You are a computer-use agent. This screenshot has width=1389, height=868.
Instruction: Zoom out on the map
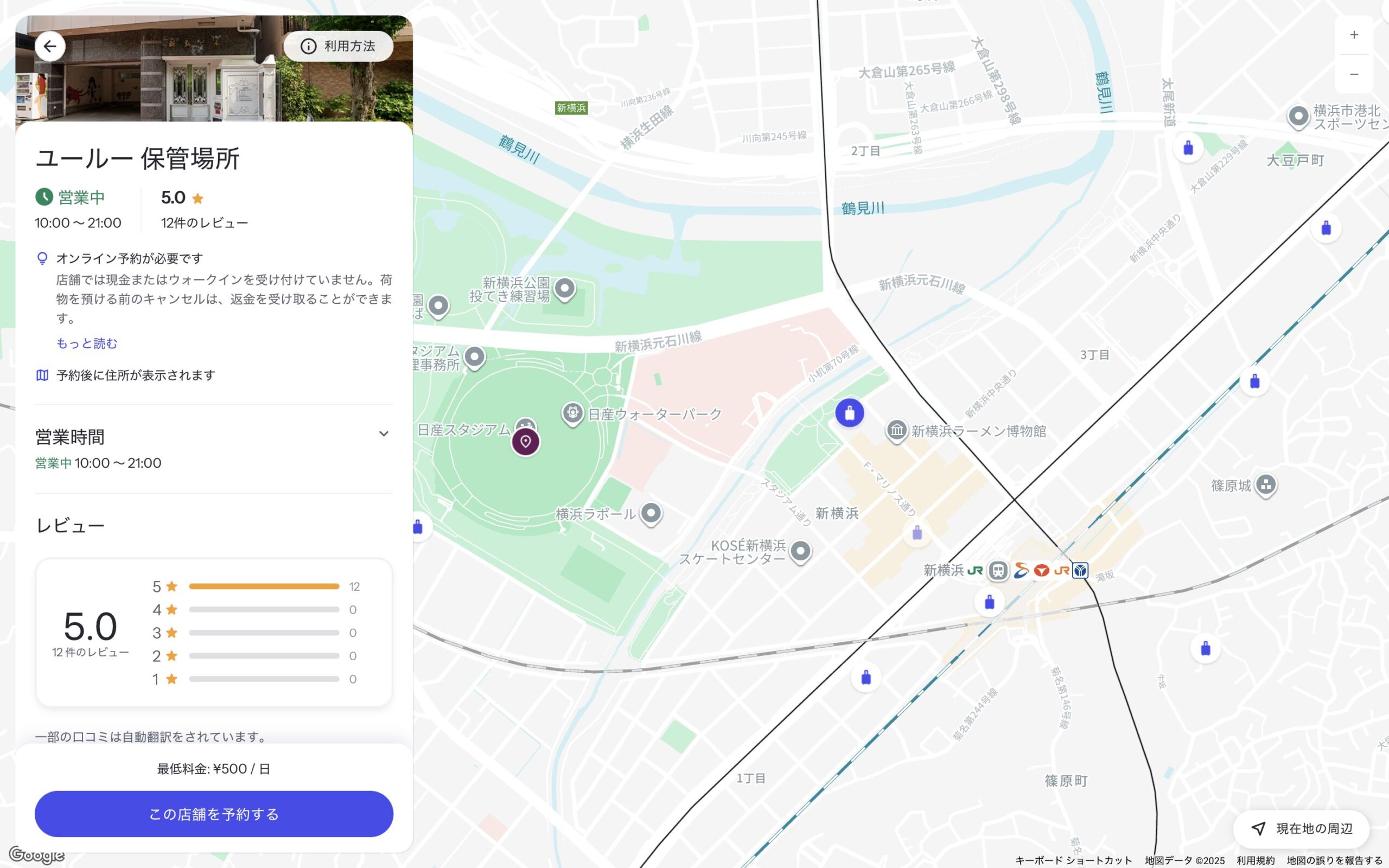pyautogui.click(x=1353, y=74)
